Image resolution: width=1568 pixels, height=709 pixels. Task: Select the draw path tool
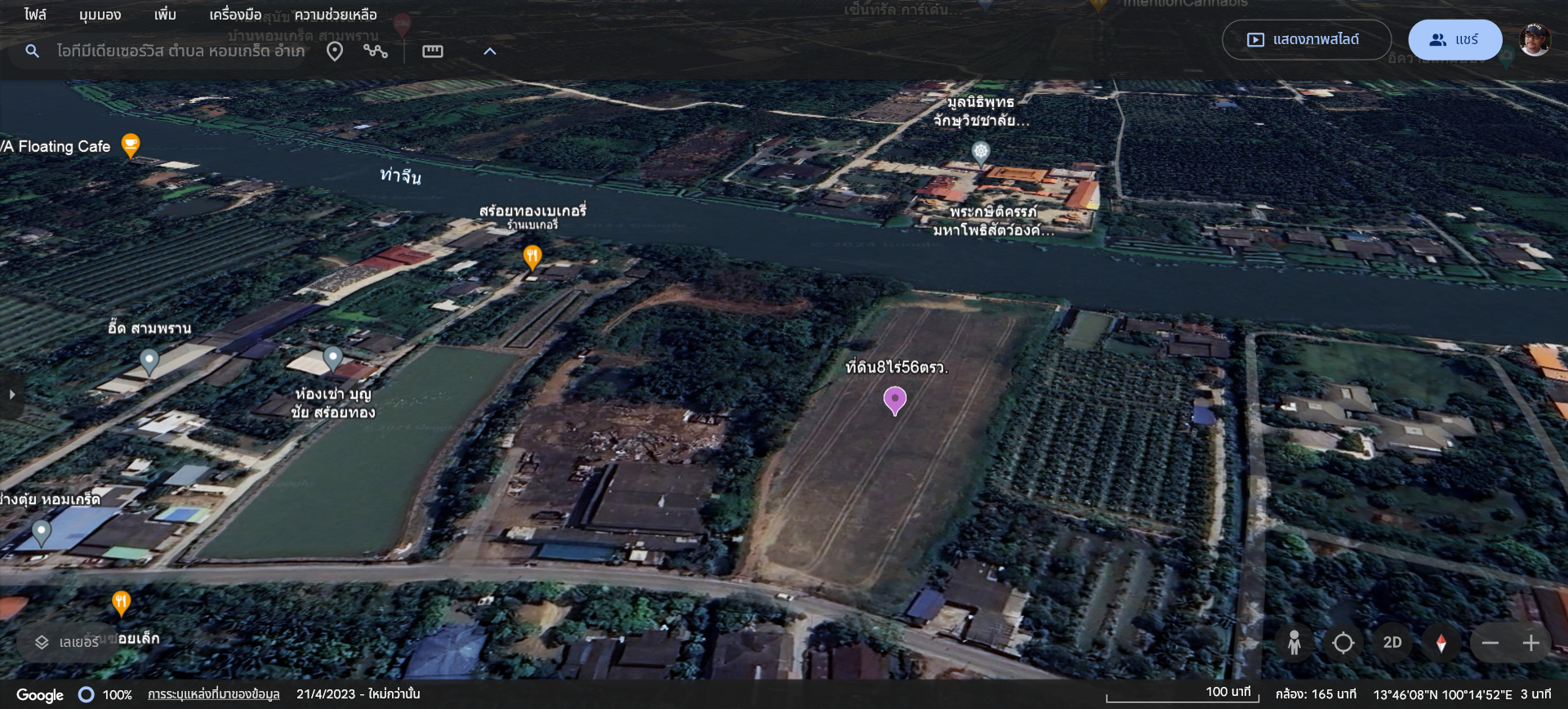pos(376,51)
